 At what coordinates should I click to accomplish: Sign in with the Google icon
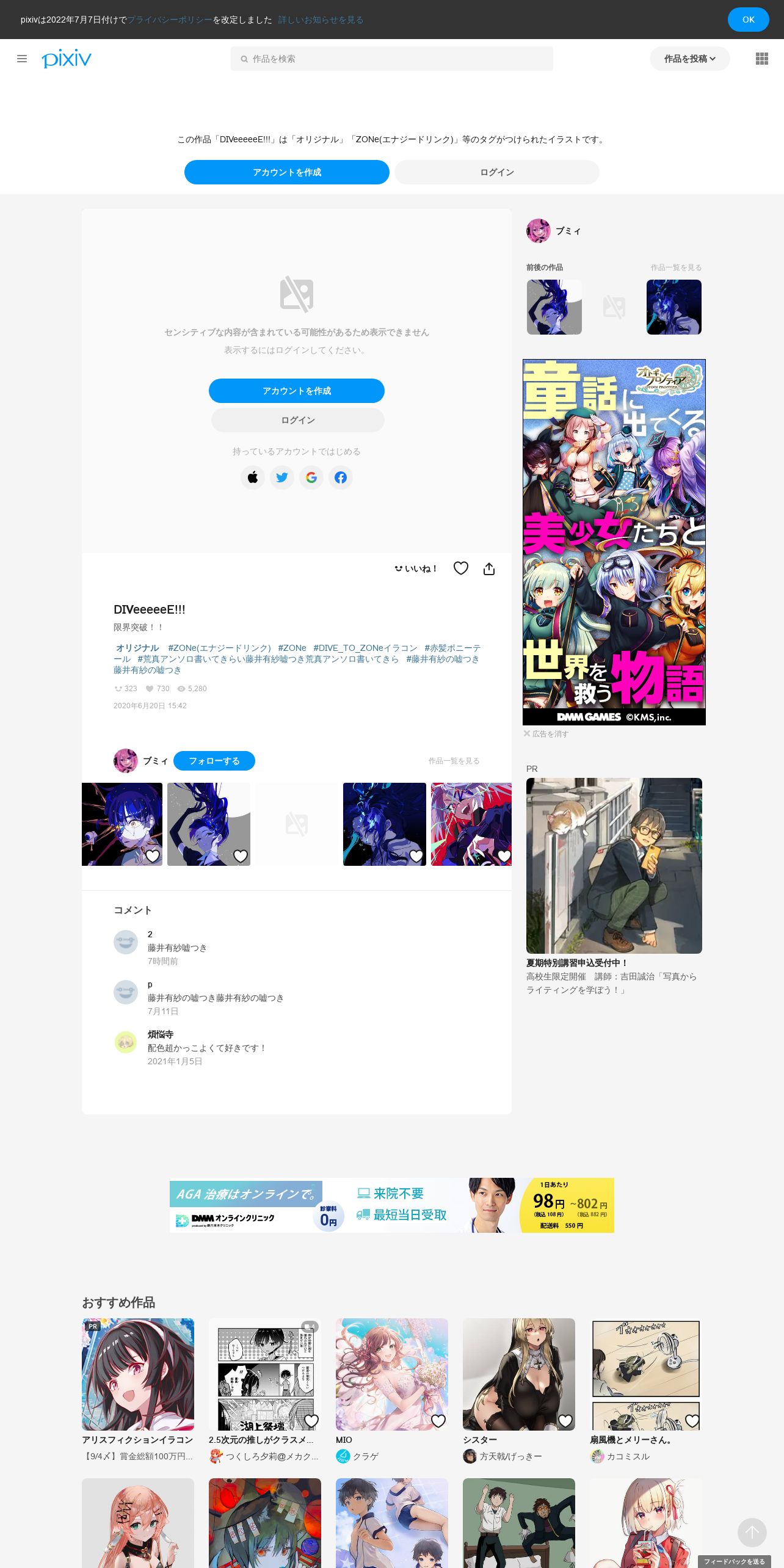click(311, 477)
